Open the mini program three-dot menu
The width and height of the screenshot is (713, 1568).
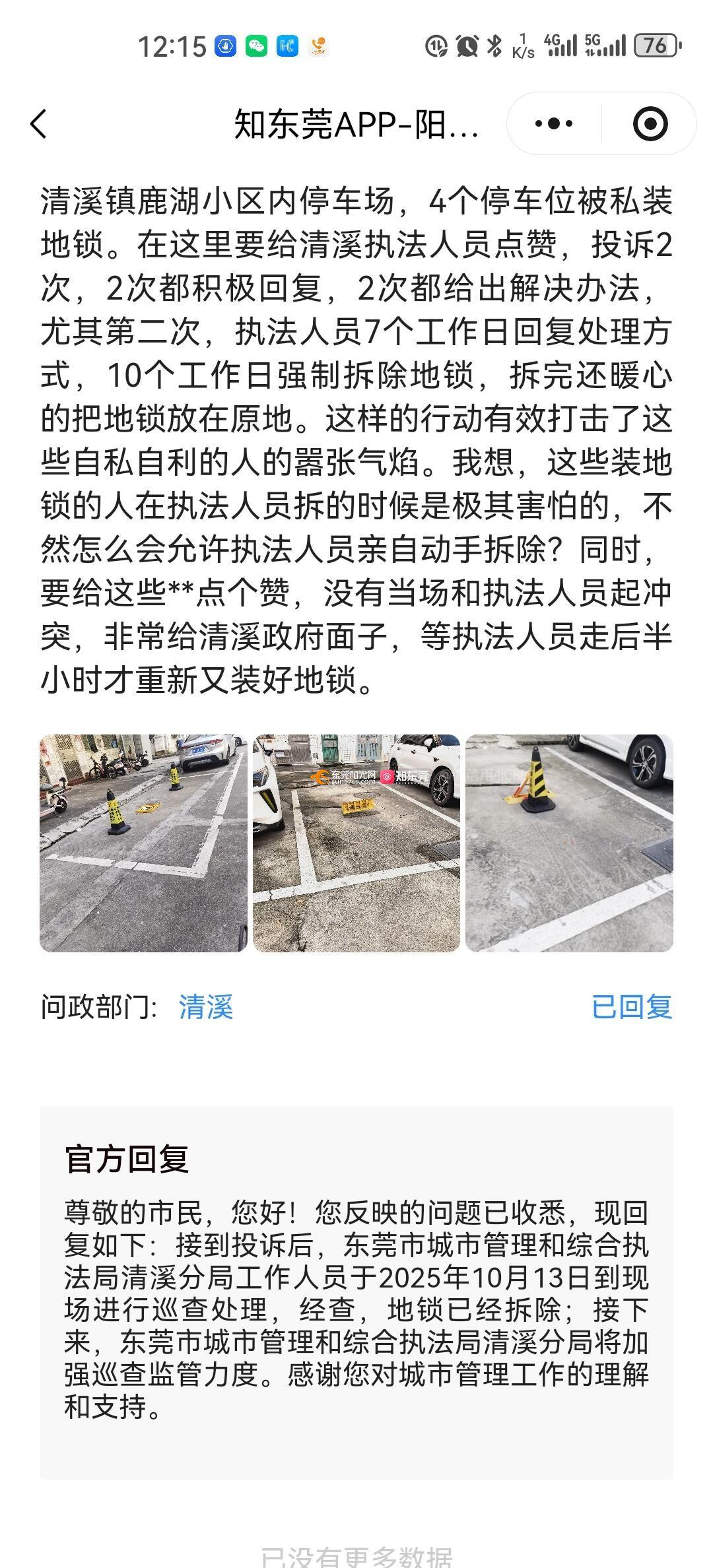pyautogui.click(x=553, y=123)
